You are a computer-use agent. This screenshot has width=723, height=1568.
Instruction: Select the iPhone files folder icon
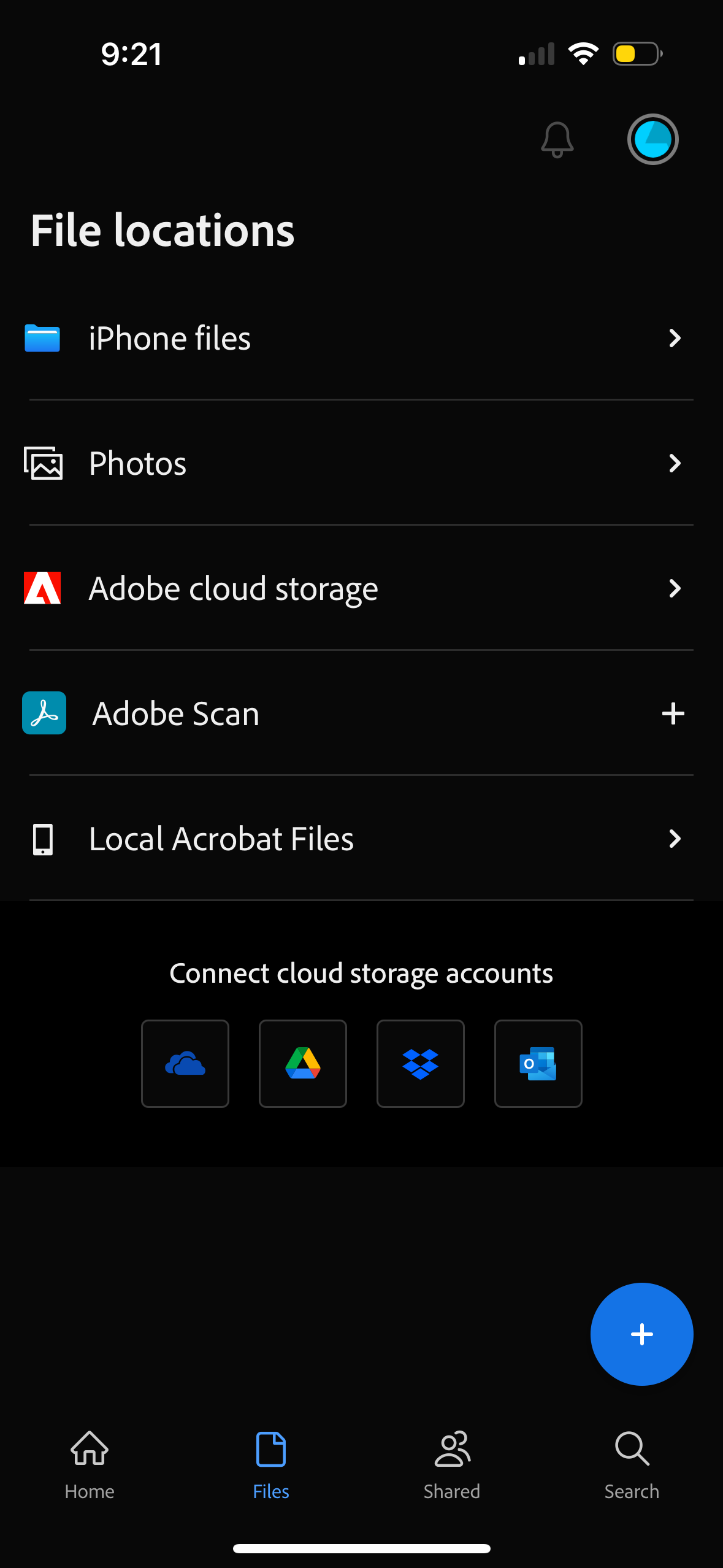click(x=41, y=337)
